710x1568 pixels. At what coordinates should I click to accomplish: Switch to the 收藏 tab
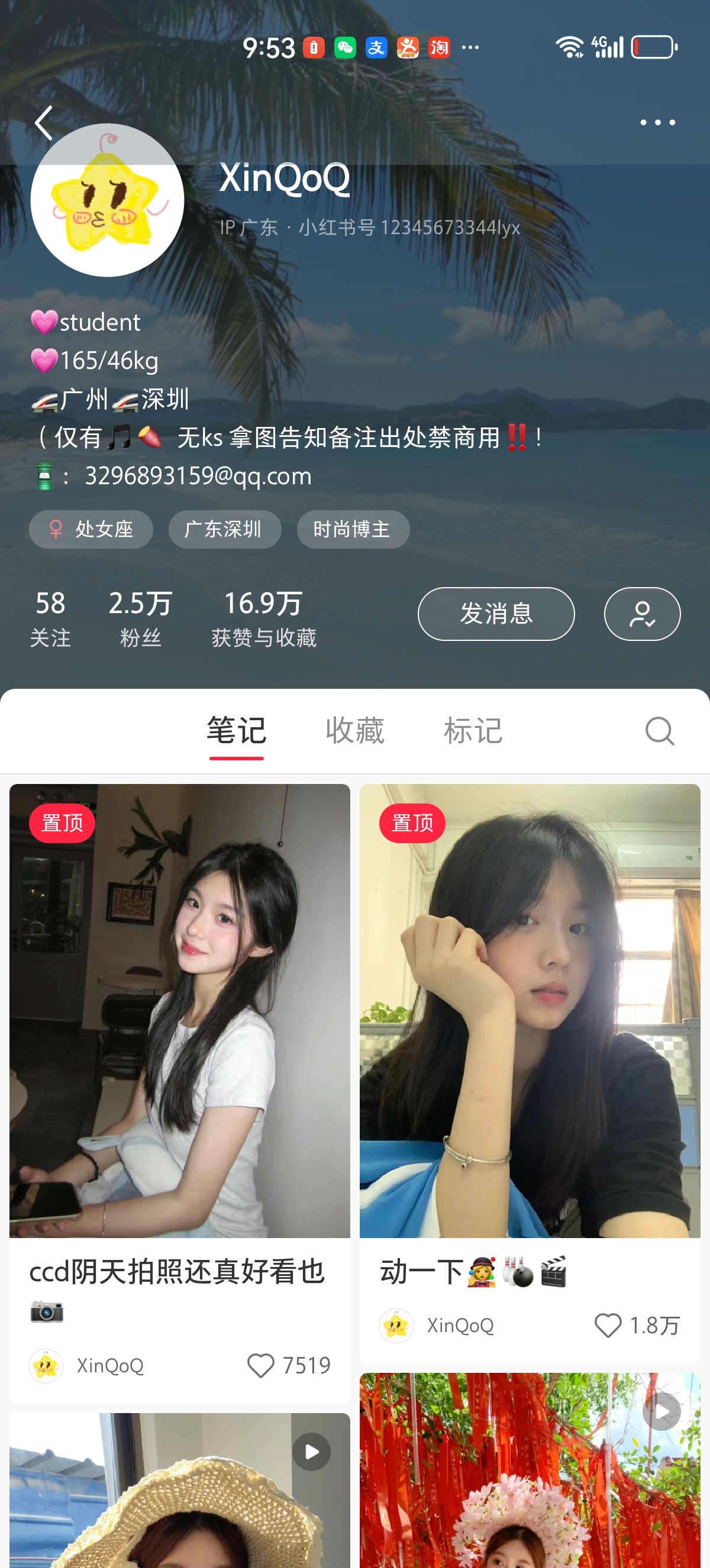[x=354, y=730]
